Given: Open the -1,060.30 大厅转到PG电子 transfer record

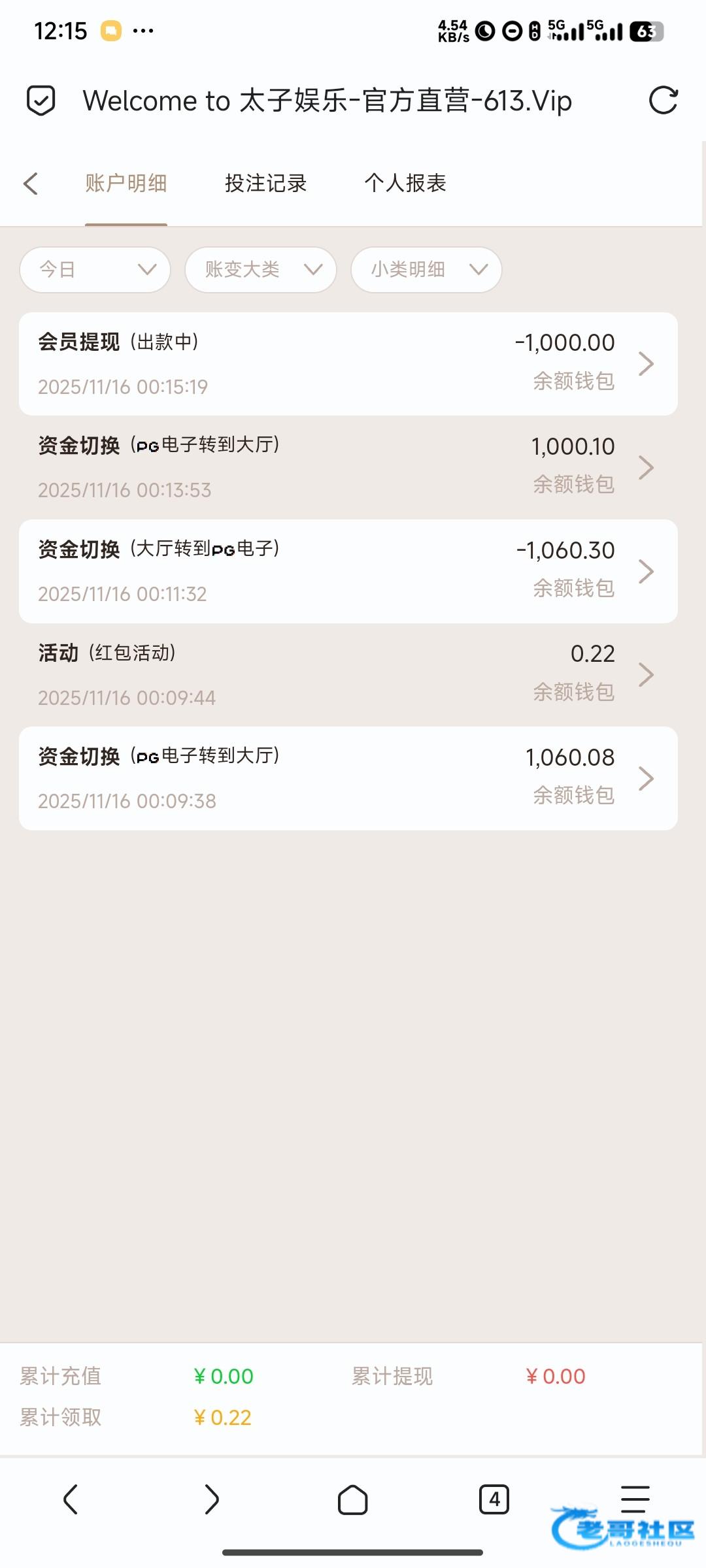Looking at the screenshot, I should click(x=348, y=572).
